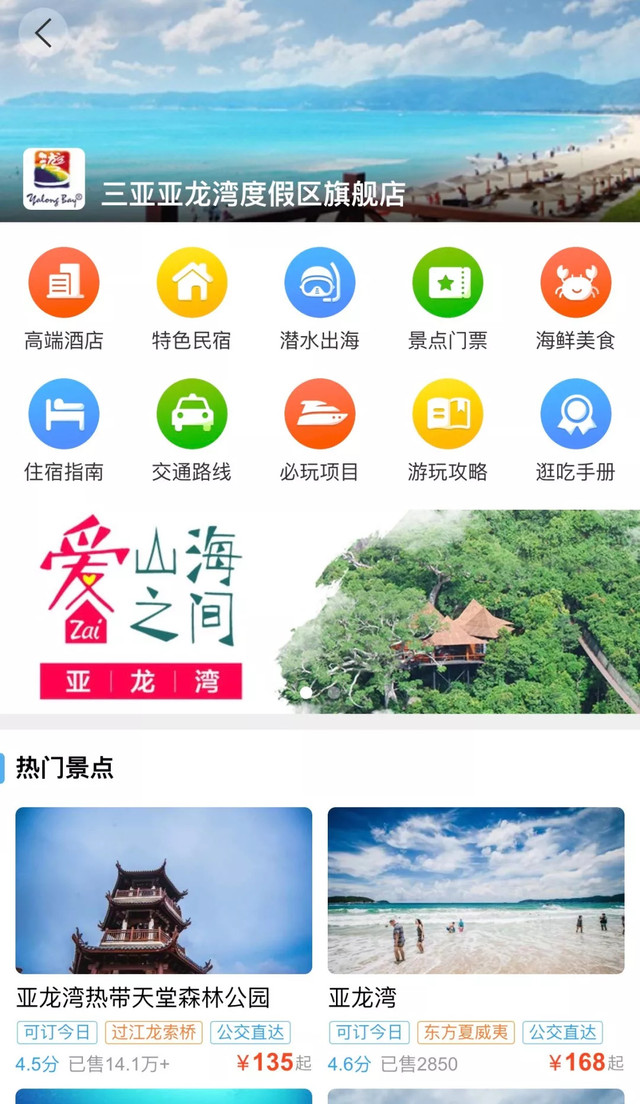Tap the 三亚亚龙湾度假区旗舰店 store logo
Image resolution: width=640 pixels, height=1104 pixels.
pyautogui.click(x=54, y=179)
